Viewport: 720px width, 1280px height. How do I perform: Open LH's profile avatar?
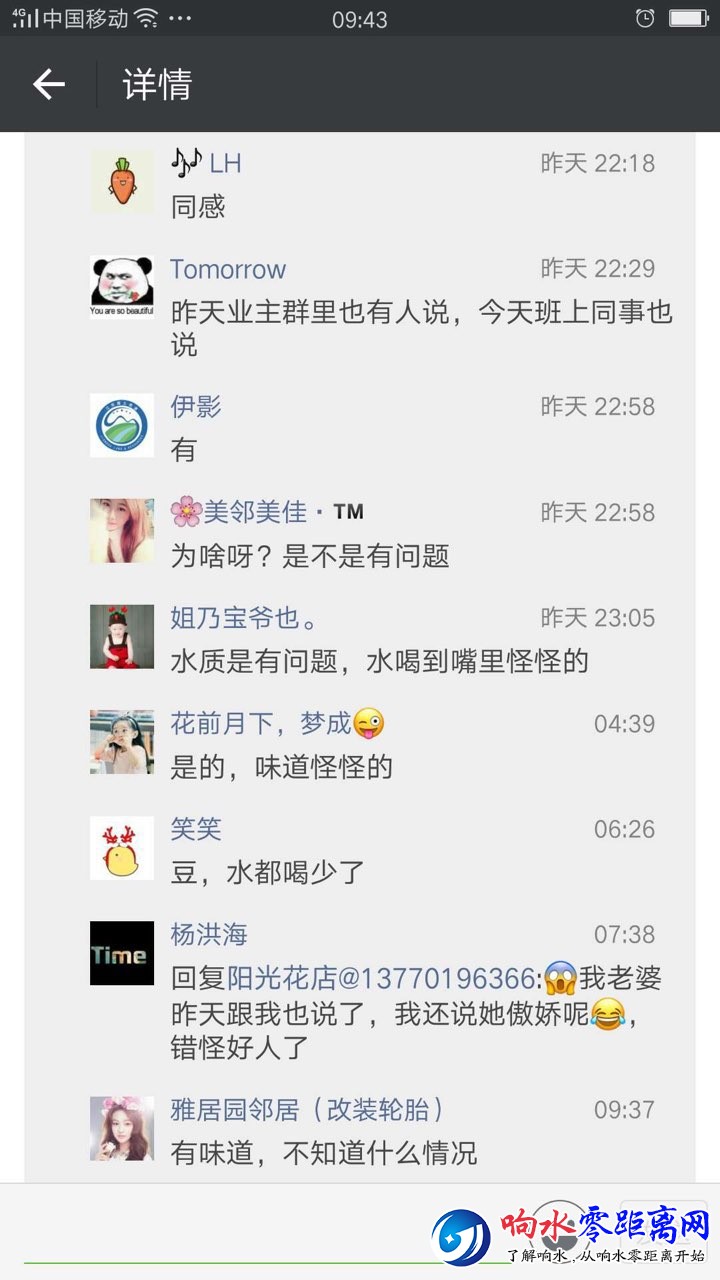[122, 181]
